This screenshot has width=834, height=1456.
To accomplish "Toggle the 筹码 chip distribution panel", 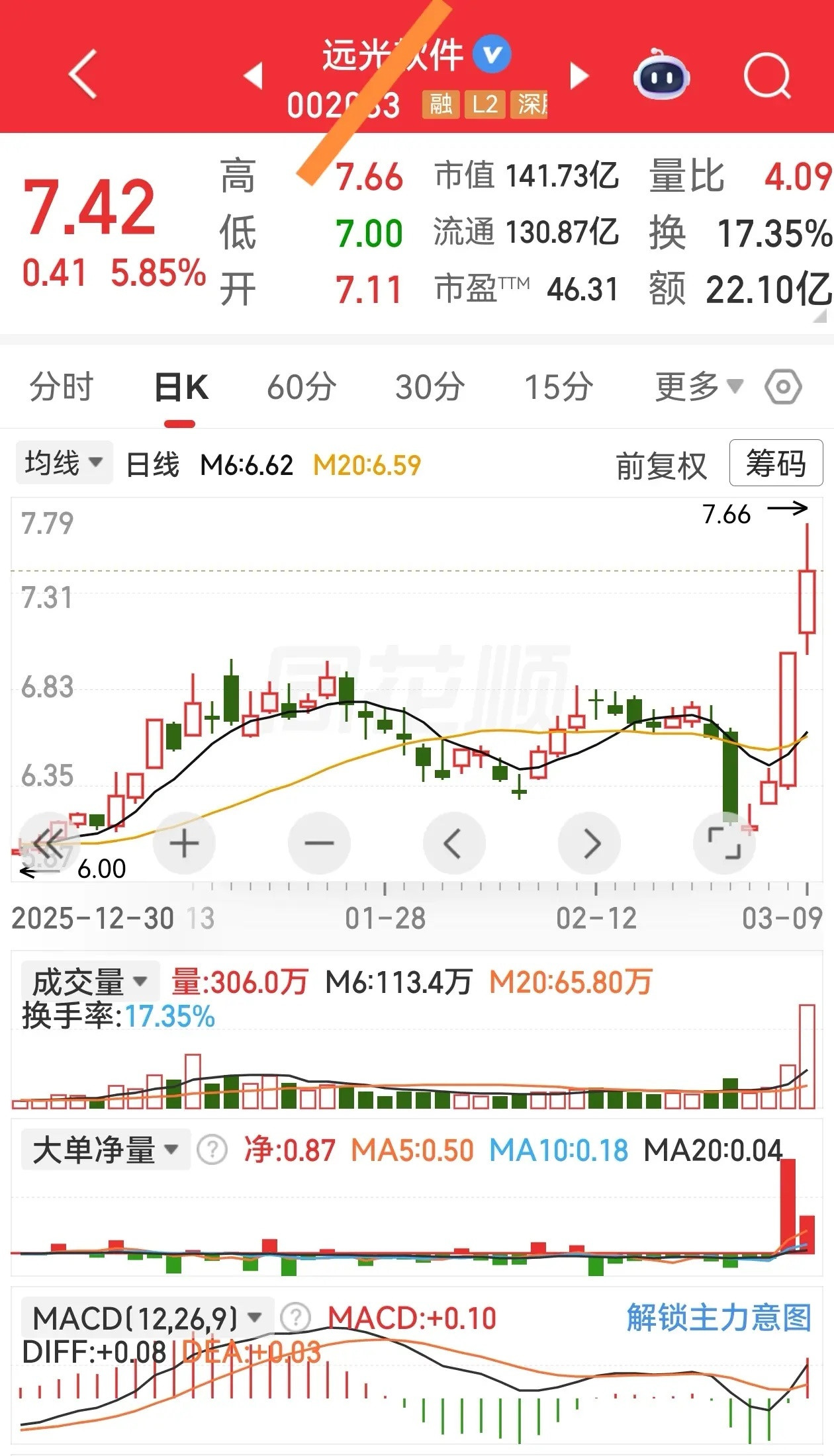I will coord(776,465).
